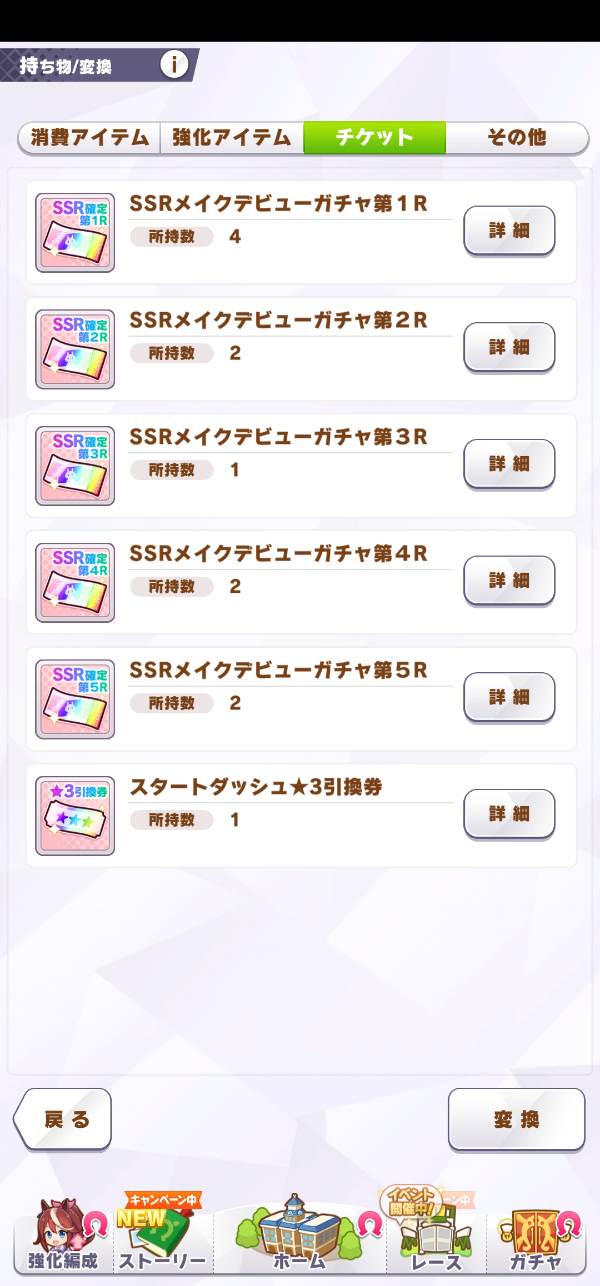Show 詳細 for スタートダッシュ★3引換券

(x=509, y=814)
